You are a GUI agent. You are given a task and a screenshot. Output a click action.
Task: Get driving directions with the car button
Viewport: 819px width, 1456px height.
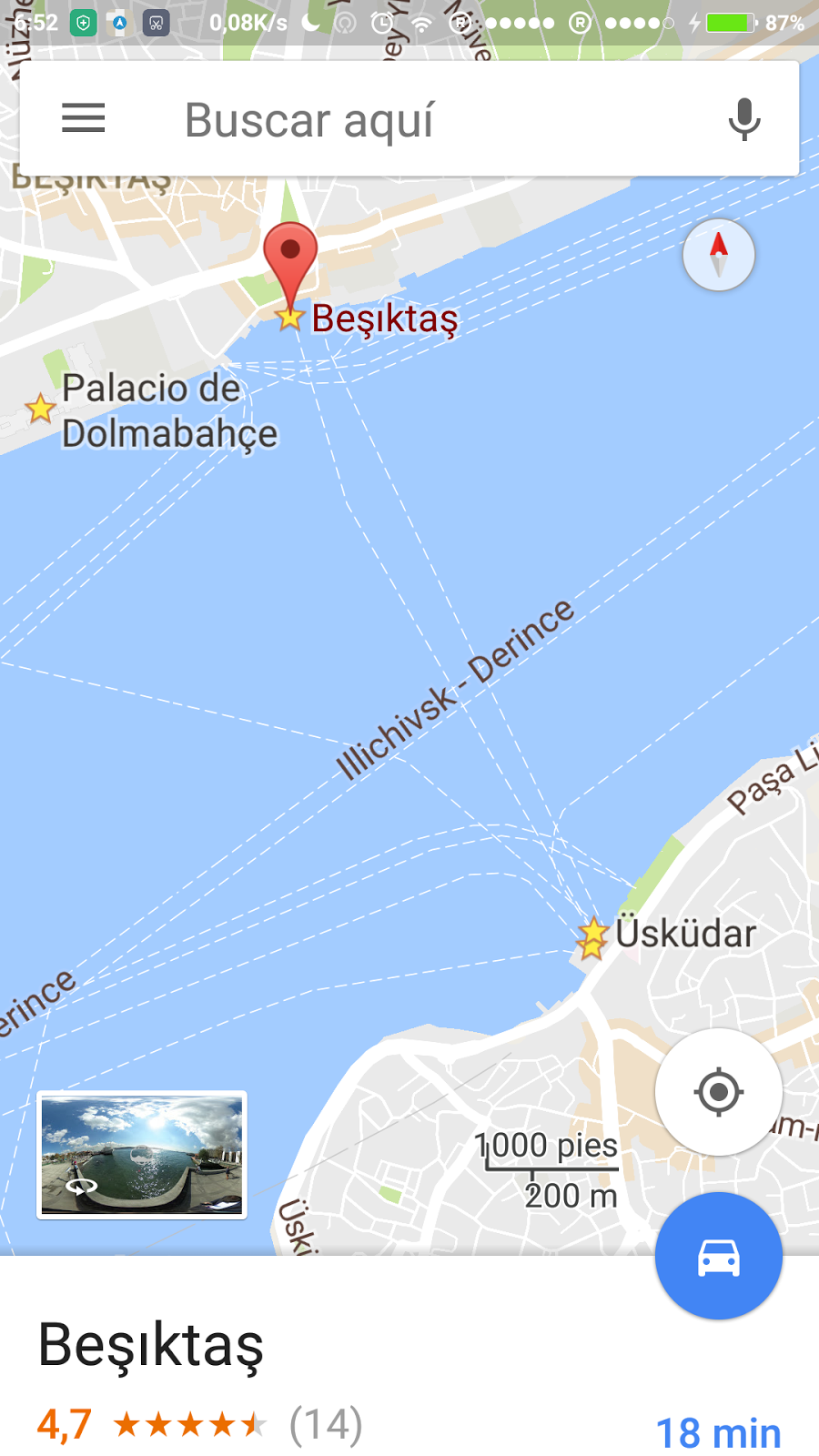click(719, 1257)
